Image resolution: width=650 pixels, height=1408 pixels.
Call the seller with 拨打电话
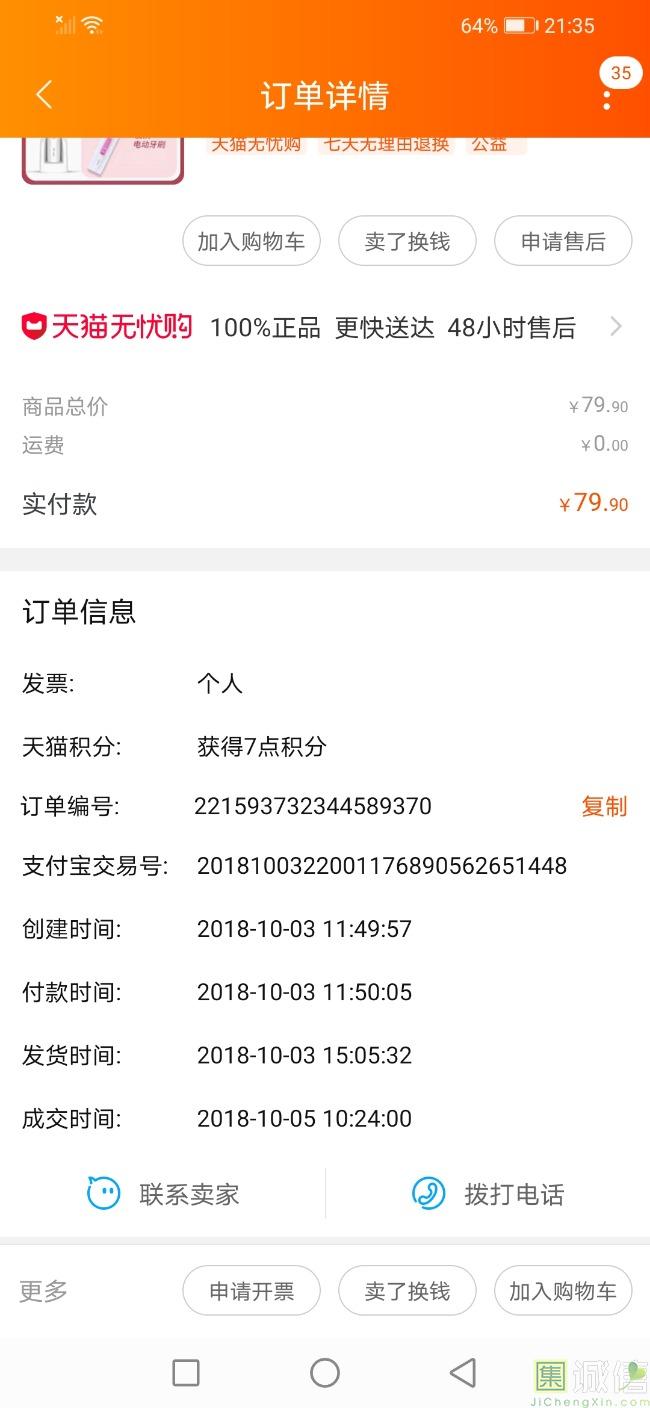point(488,1193)
